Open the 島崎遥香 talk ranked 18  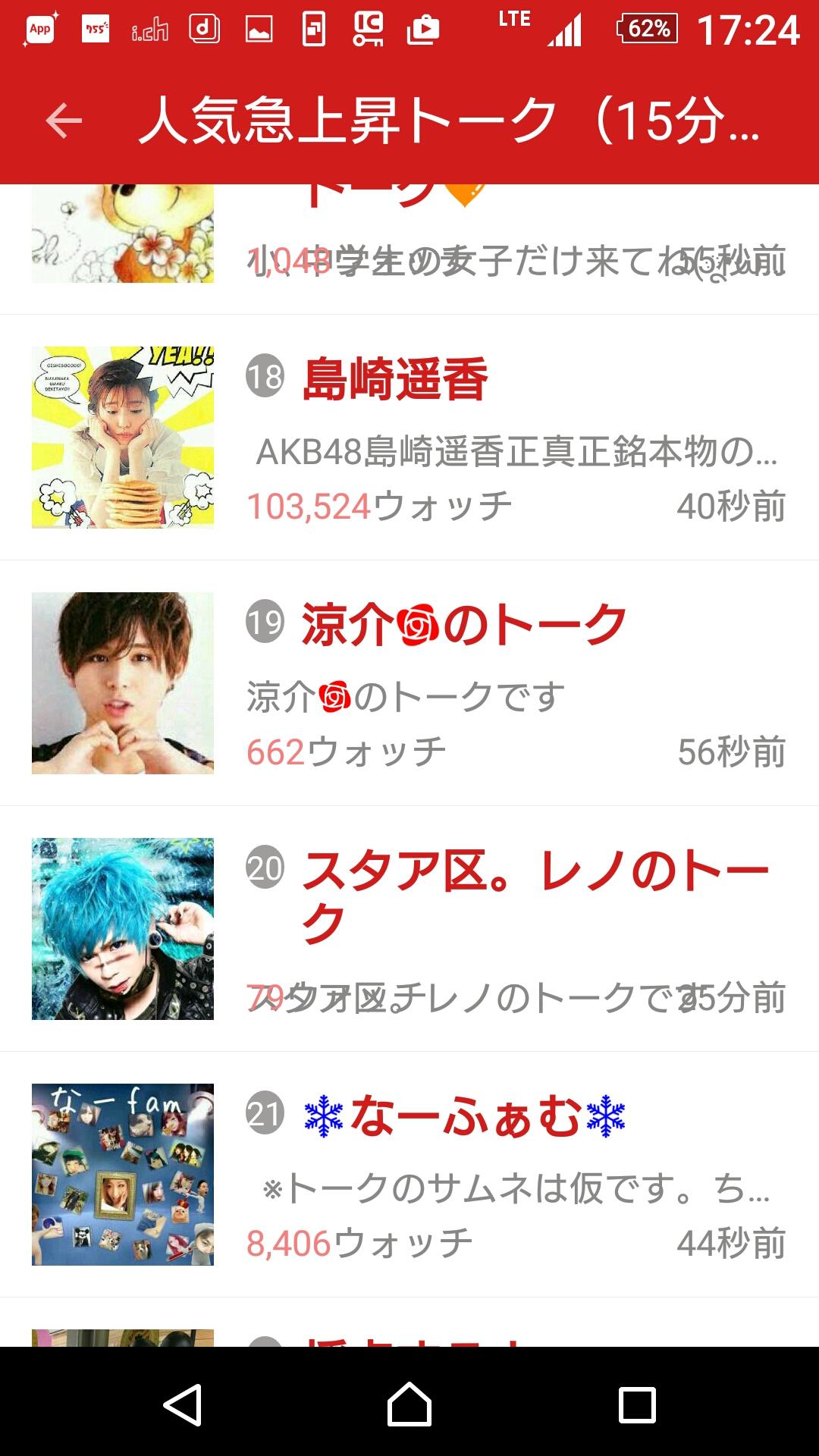(x=409, y=438)
